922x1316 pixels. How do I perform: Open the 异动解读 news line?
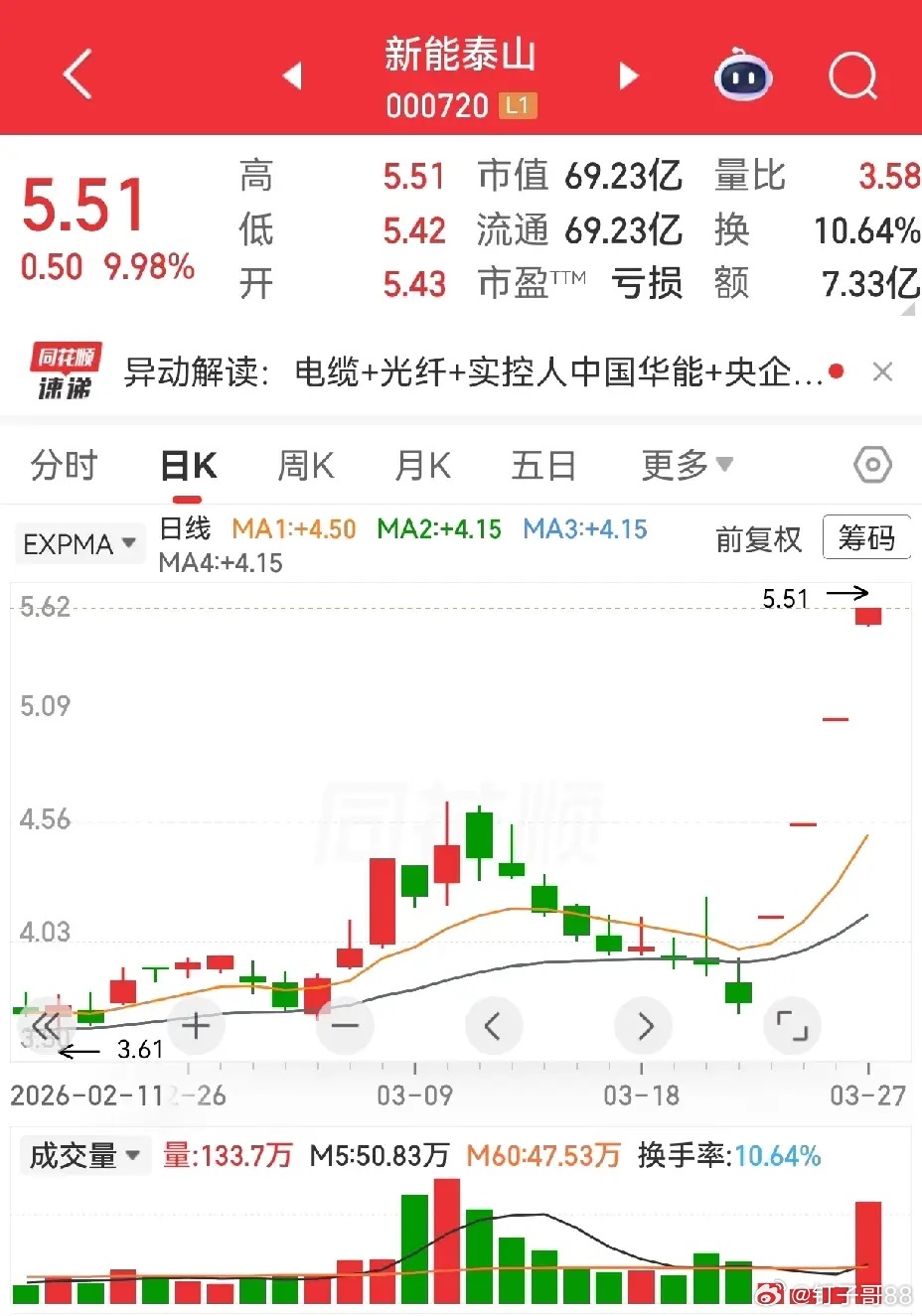pos(473,372)
